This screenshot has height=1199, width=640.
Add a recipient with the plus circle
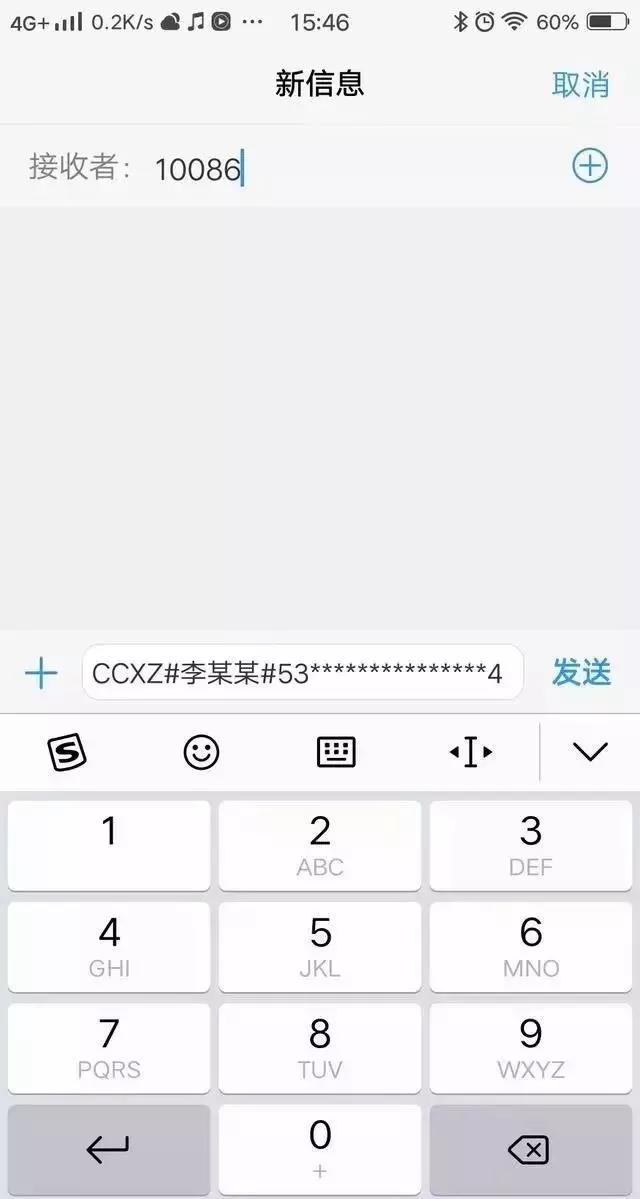[590, 166]
